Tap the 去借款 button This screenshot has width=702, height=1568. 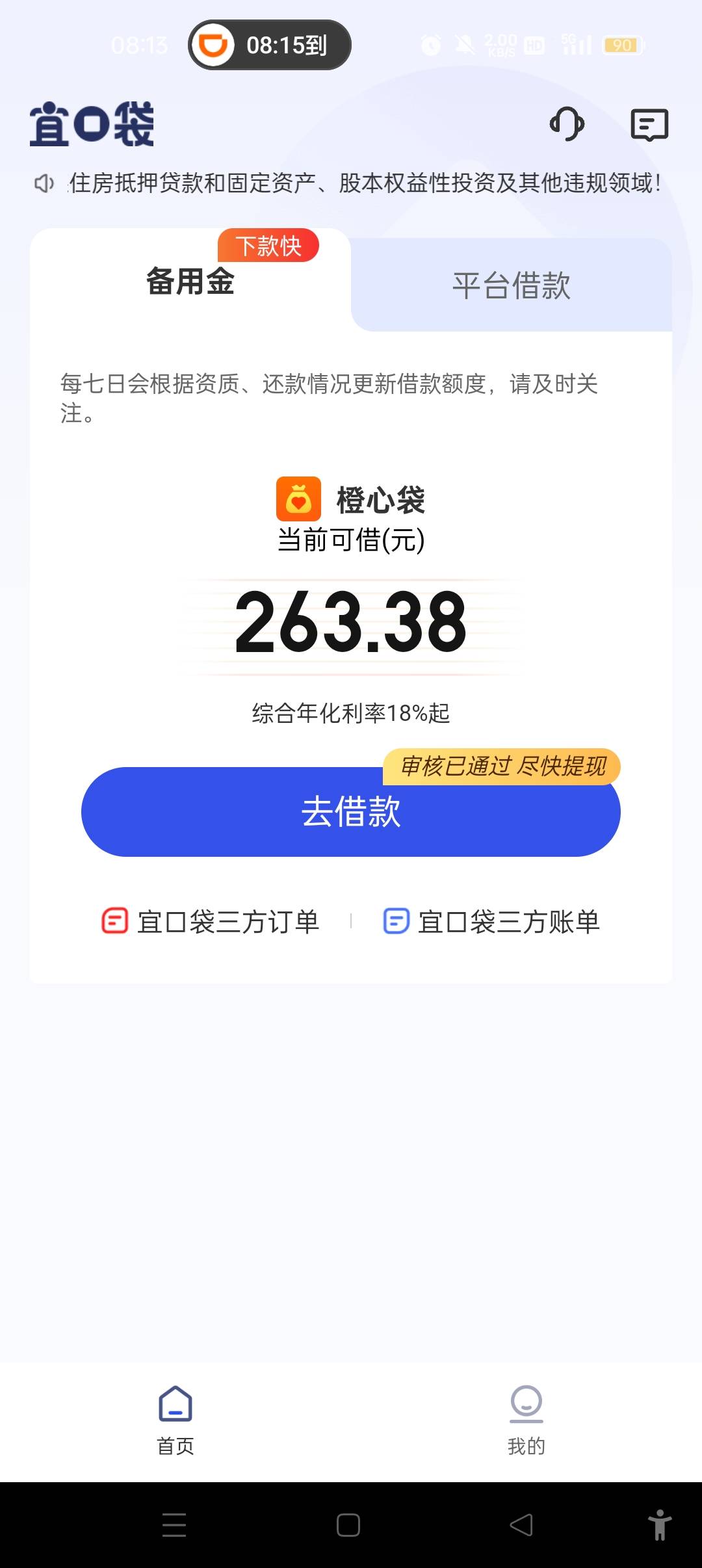351,811
